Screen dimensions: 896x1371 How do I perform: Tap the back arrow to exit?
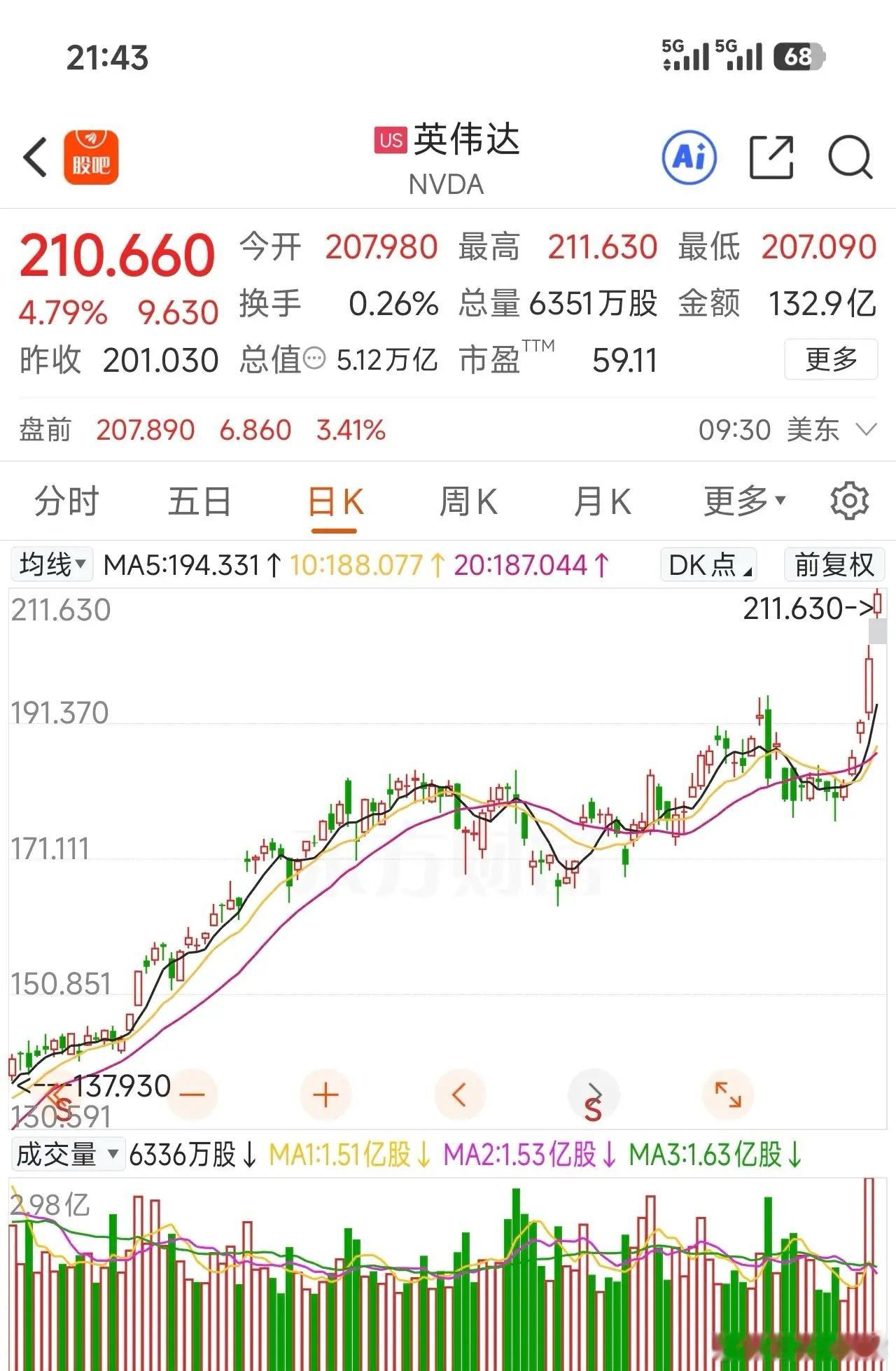(35, 155)
